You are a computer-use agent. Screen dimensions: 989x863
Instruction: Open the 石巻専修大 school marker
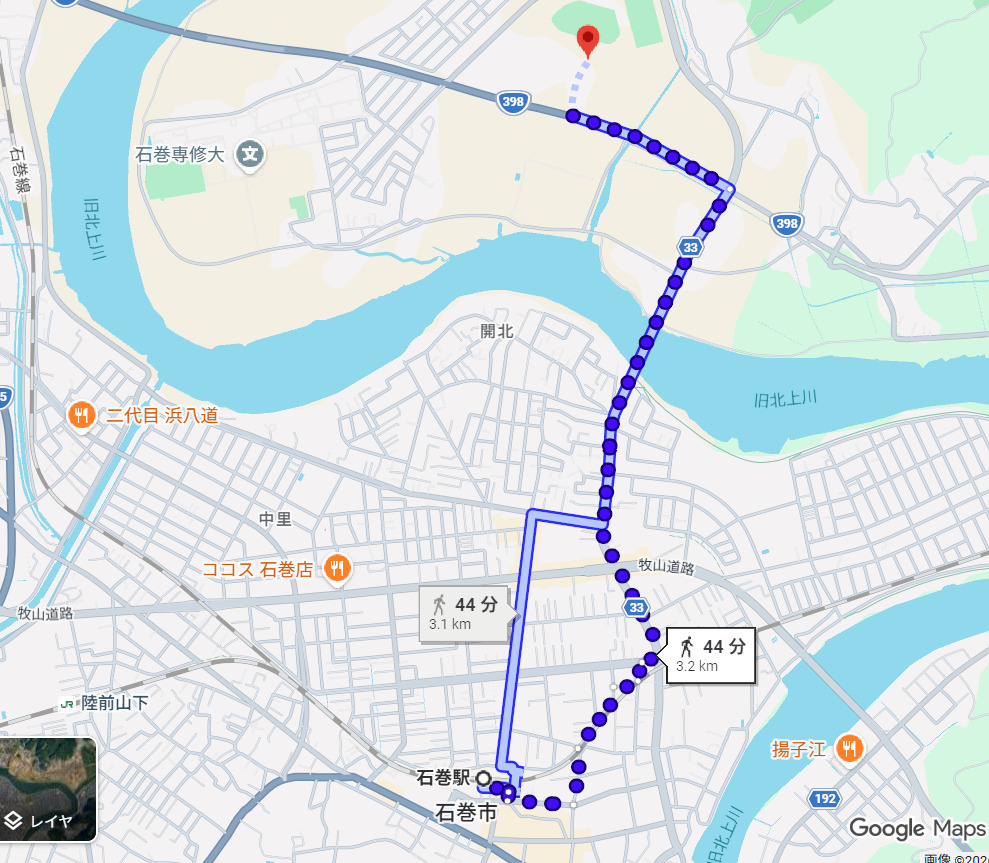[x=248, y=155]
